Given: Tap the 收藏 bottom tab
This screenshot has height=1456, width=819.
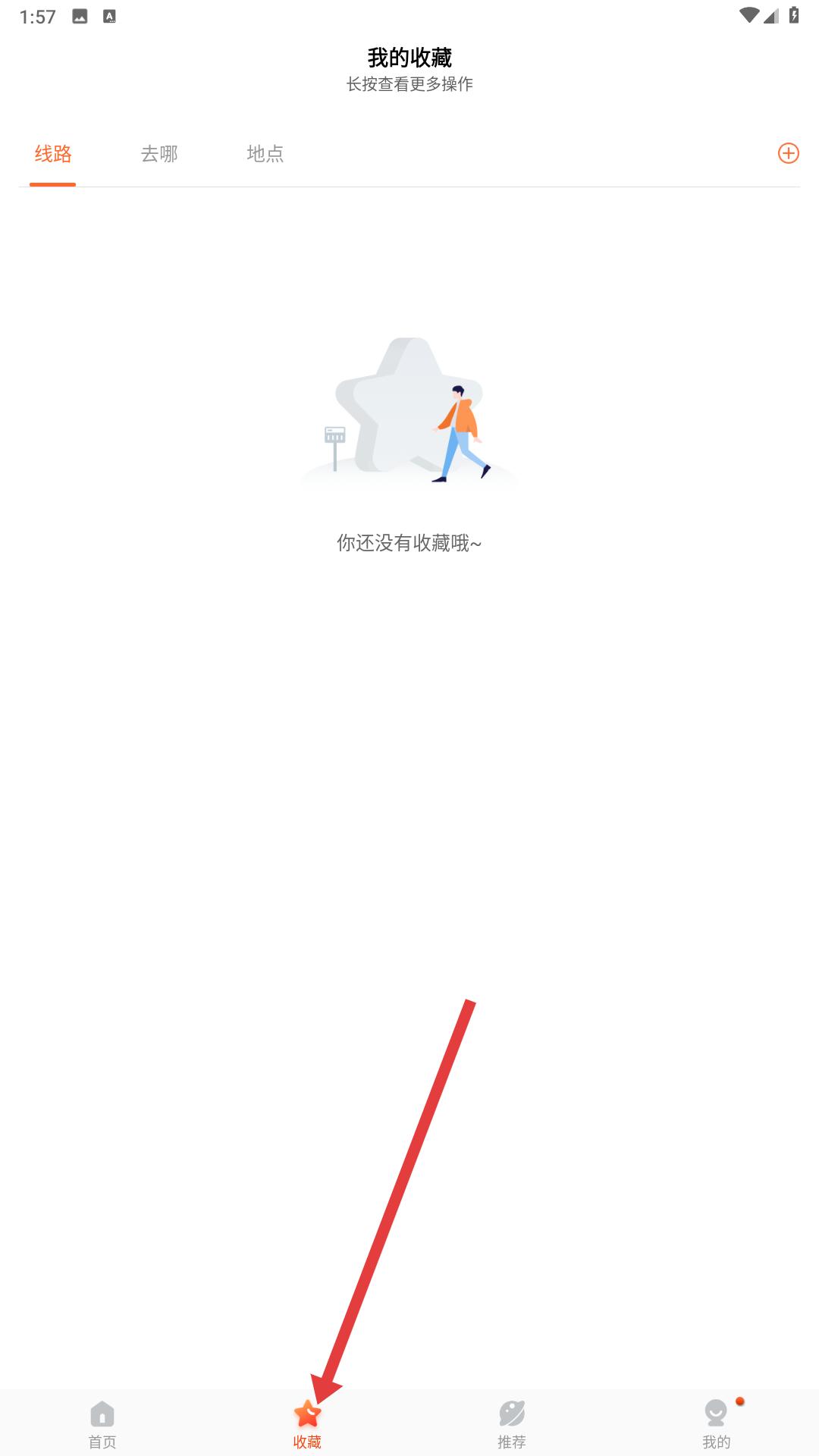Looking at the screenshot, I should click(307, 1423).
